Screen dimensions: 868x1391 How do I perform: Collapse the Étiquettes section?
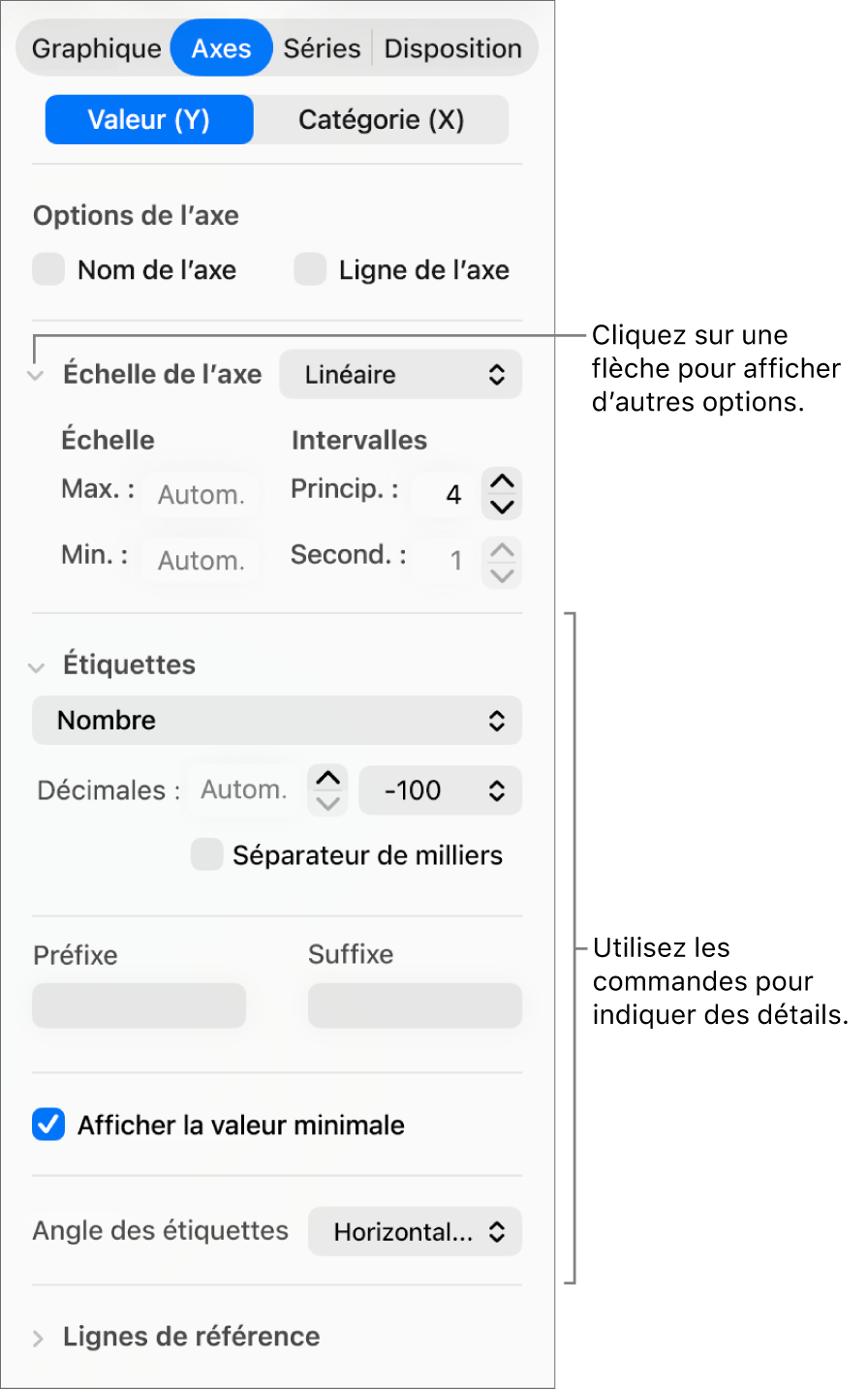coord(37,667)
